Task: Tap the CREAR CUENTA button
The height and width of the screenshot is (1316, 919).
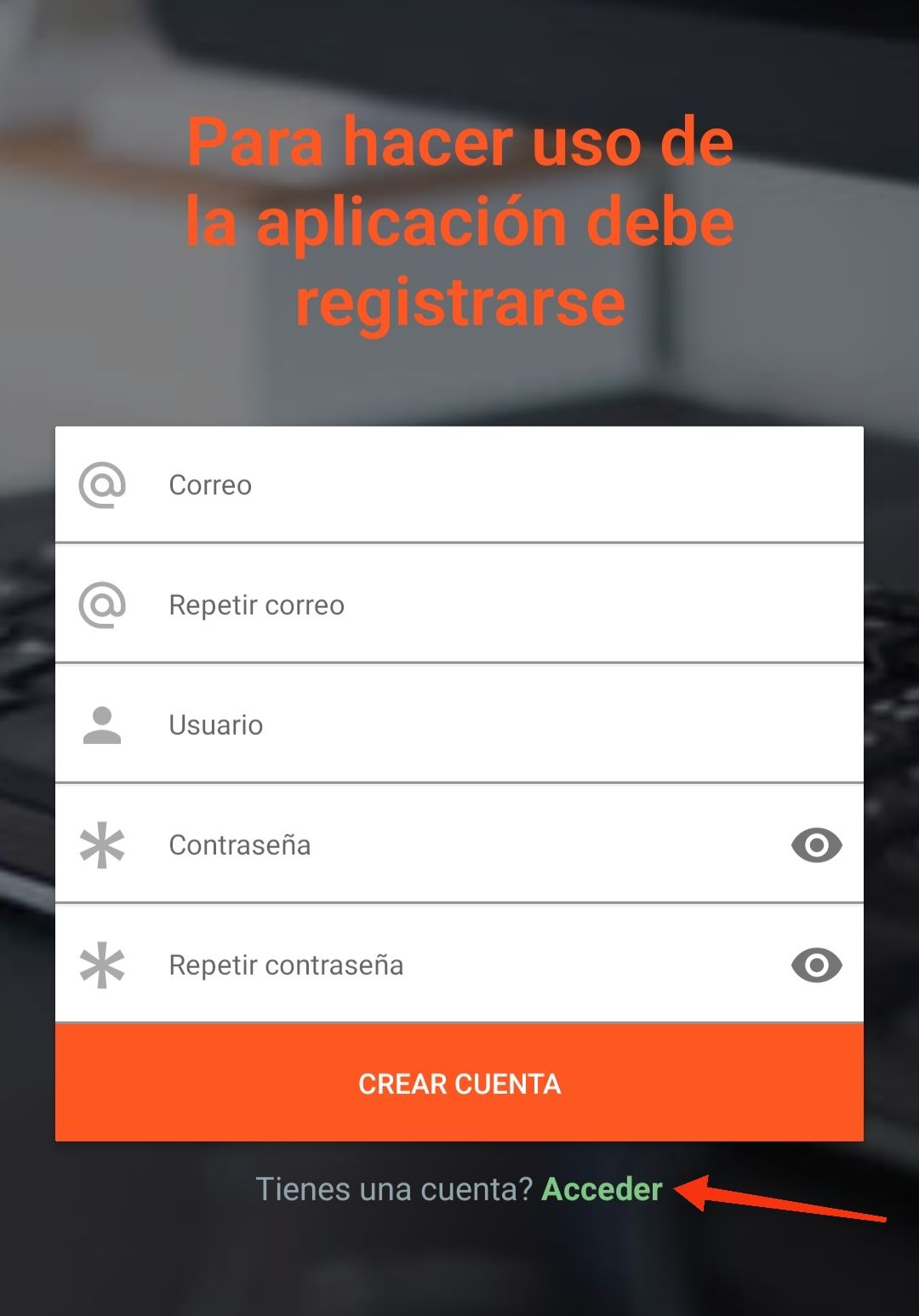Action: (x=459, y=1084)
